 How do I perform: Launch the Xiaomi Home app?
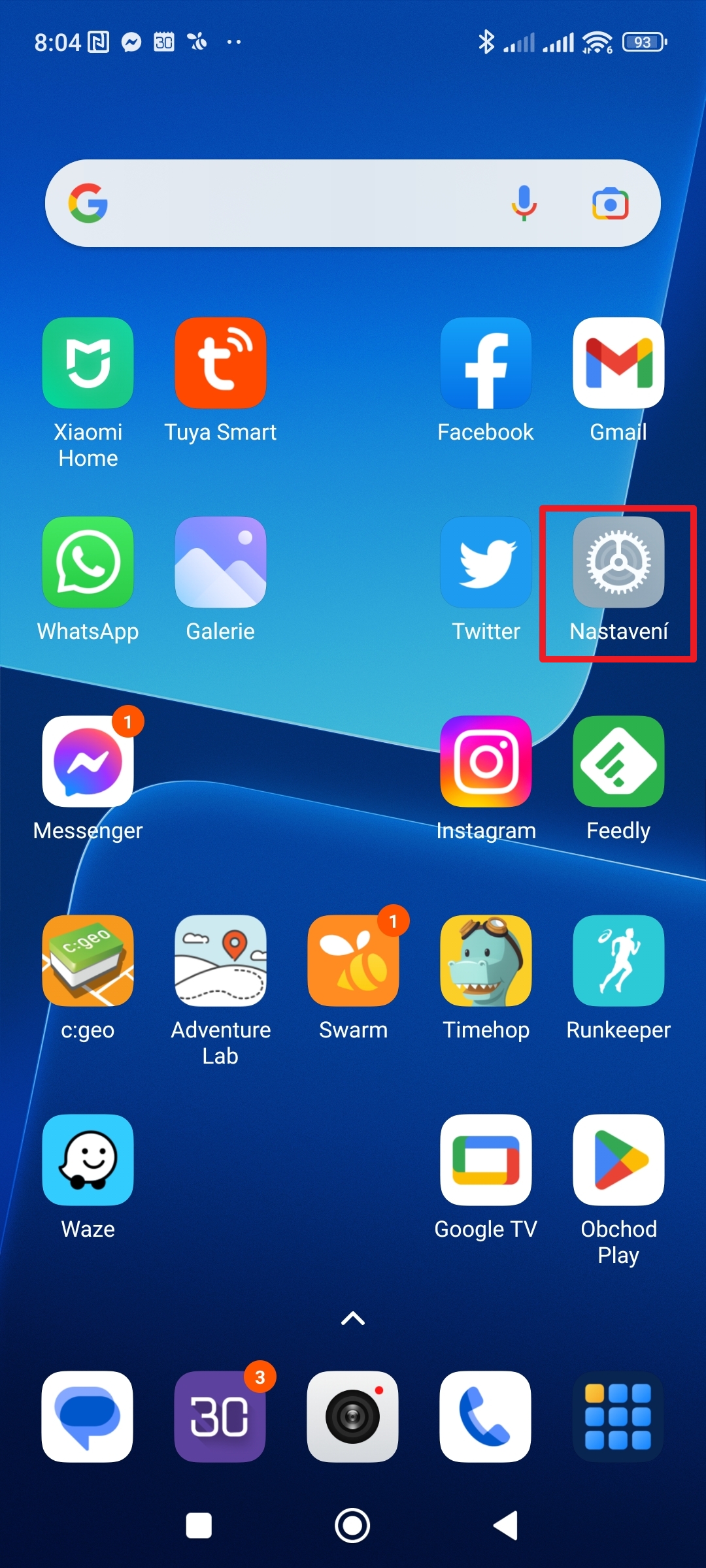(88, 363)
